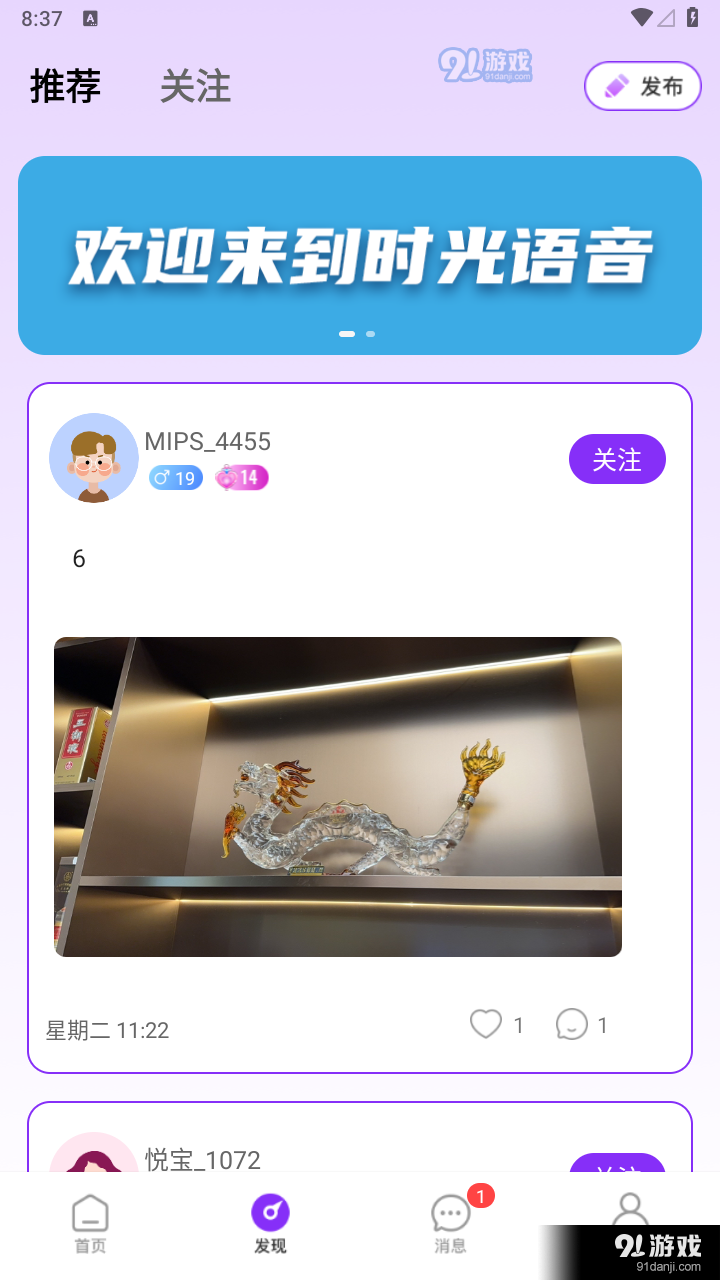Open the profile tab in bottom navigation

pyautogui.click(x=630, y=1208)
